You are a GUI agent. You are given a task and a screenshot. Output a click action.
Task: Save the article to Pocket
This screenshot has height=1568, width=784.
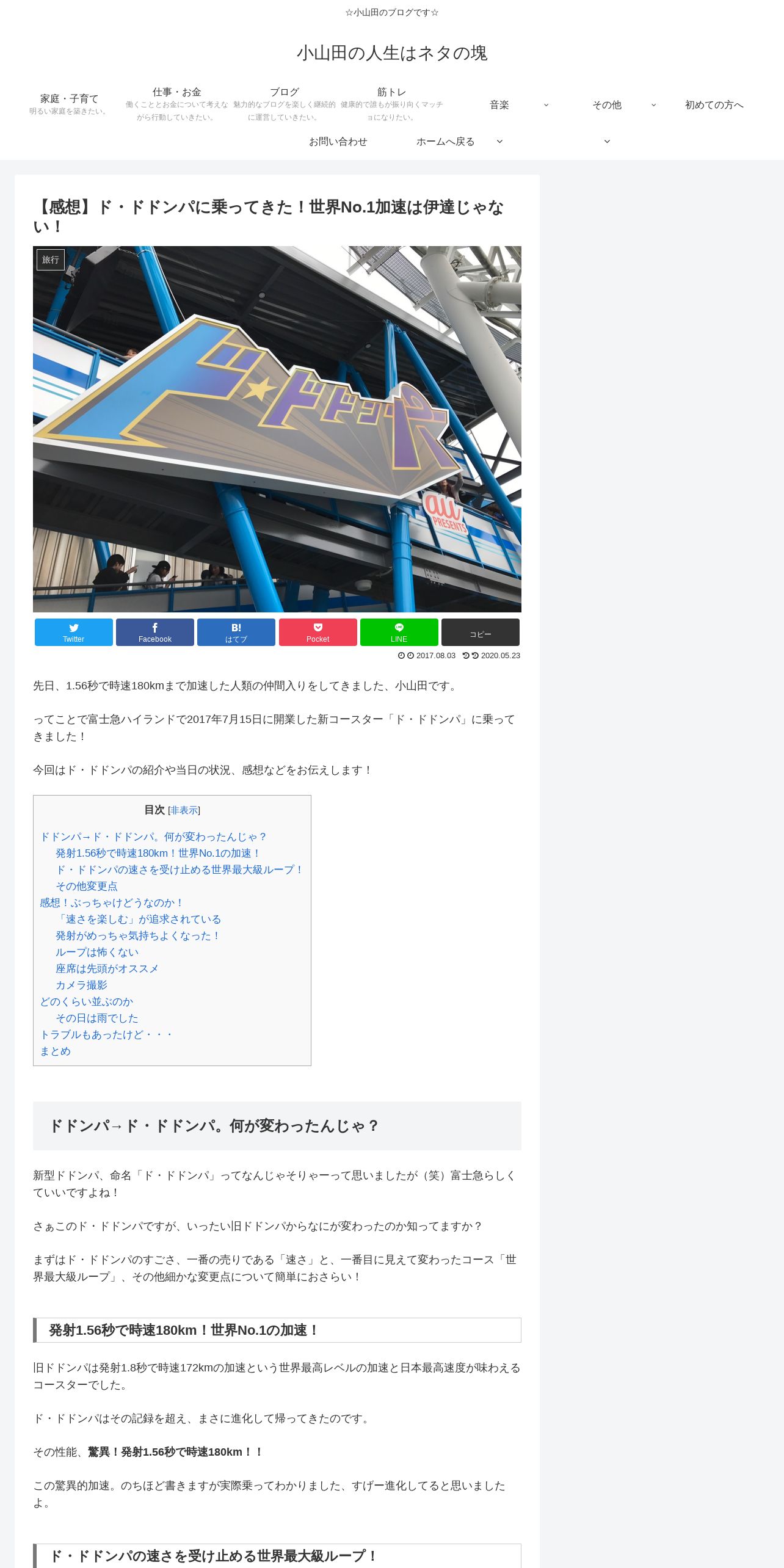pyautogui.click(x=318, y=632)
